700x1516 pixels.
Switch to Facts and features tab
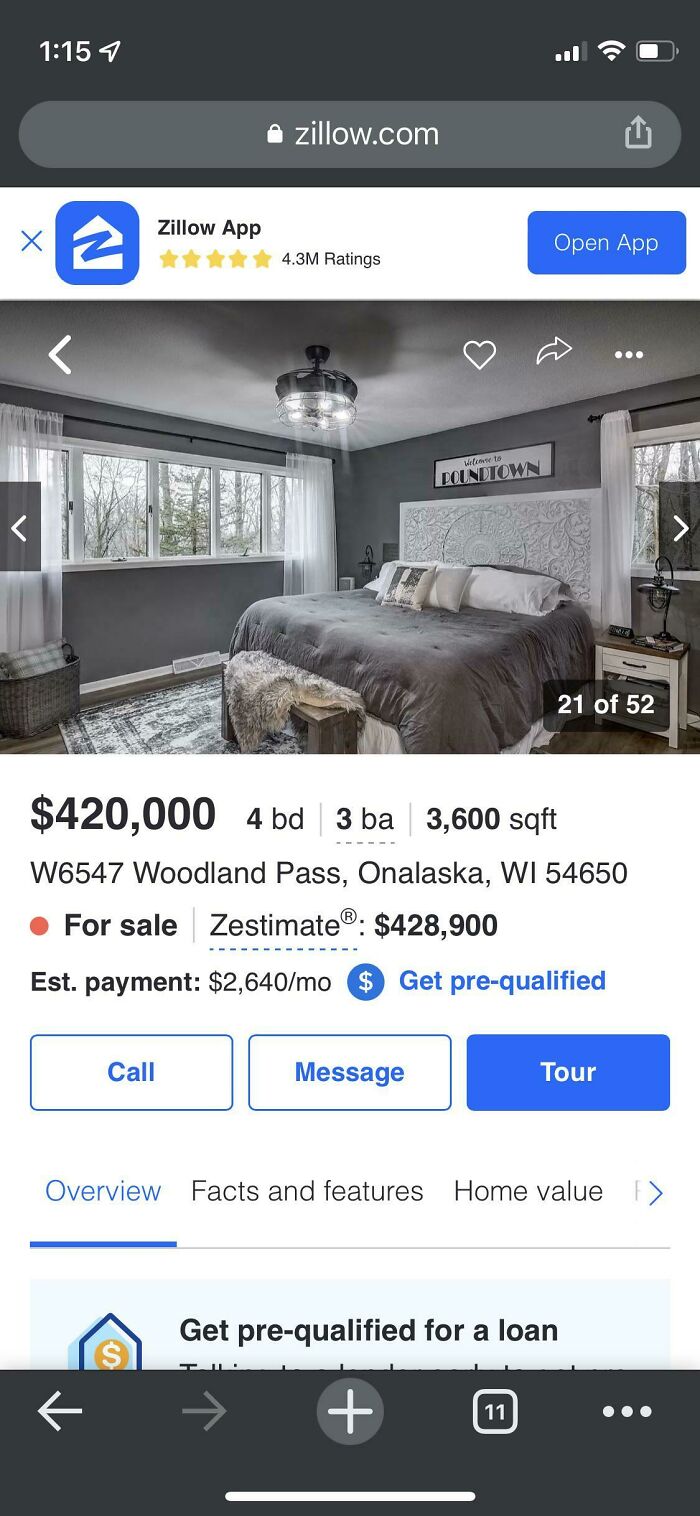coord(307,1191)
